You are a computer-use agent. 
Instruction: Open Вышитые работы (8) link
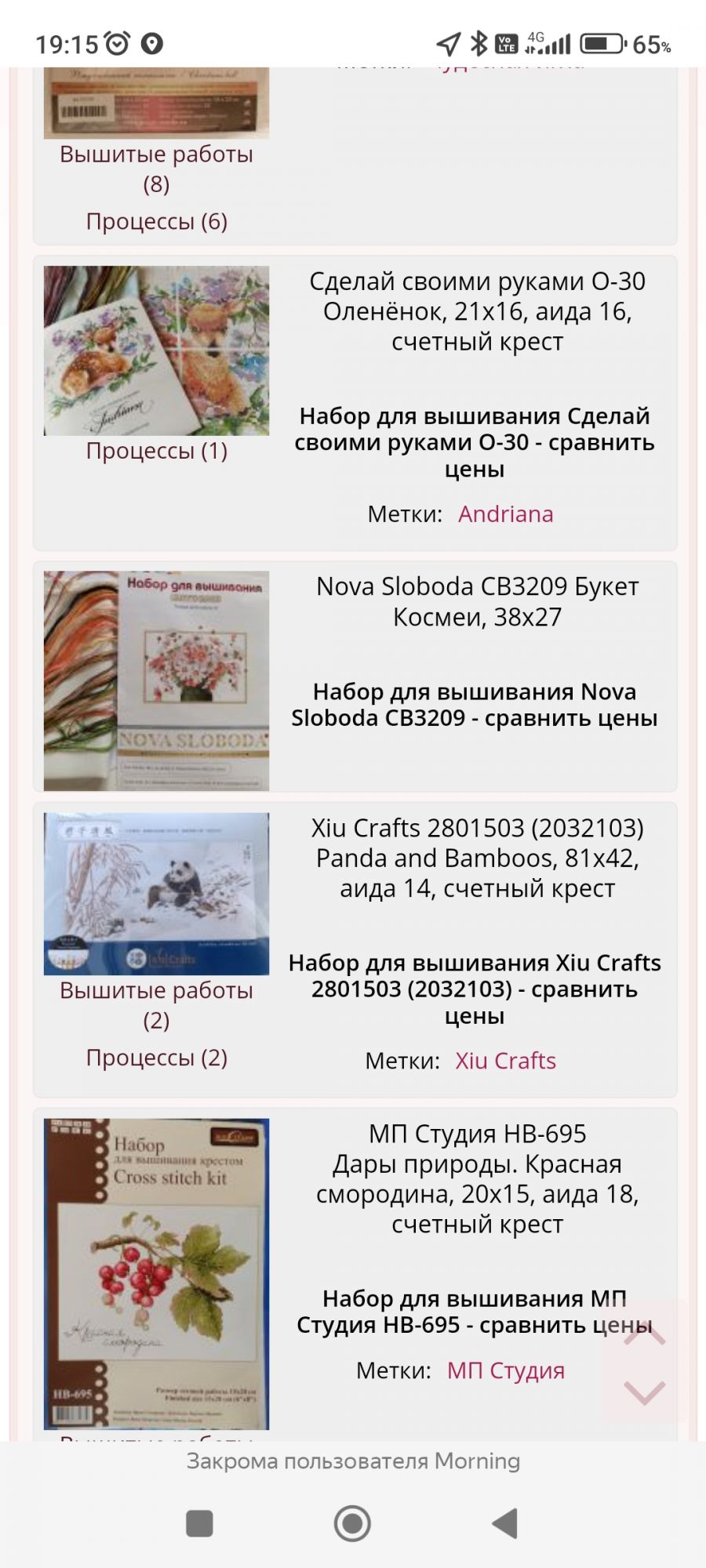pos(156,169)
